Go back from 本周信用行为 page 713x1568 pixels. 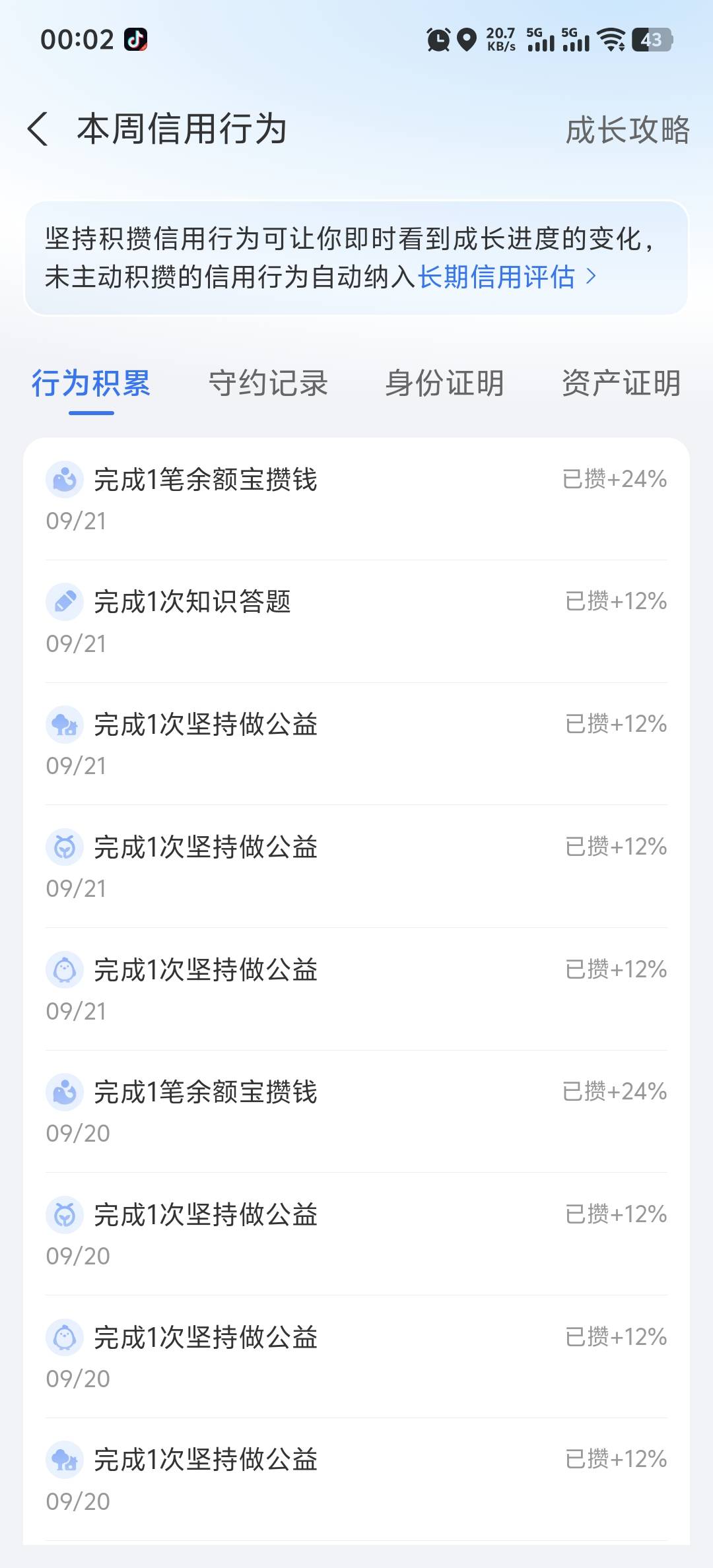tap(38, 129)
